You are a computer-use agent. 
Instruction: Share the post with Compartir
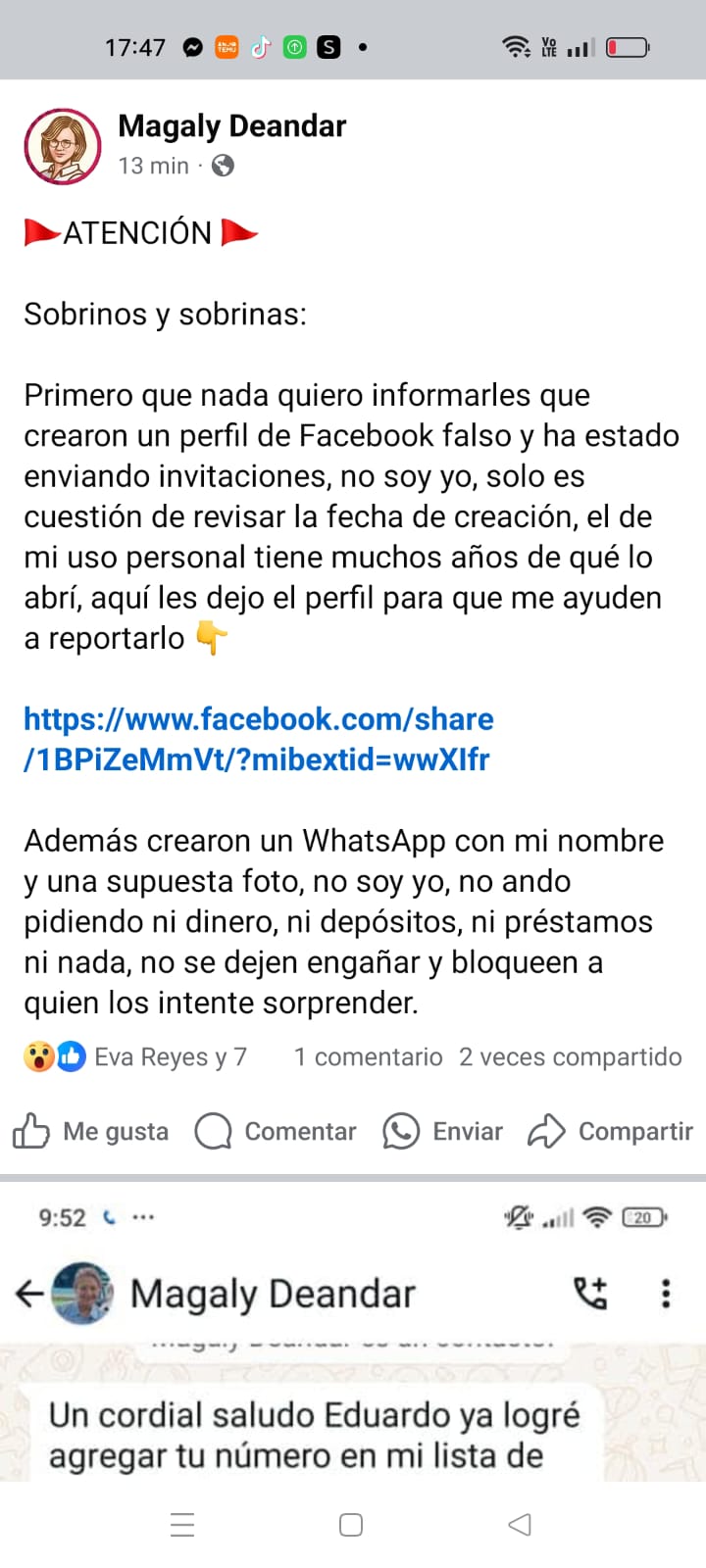click(x=610, y=1131)
